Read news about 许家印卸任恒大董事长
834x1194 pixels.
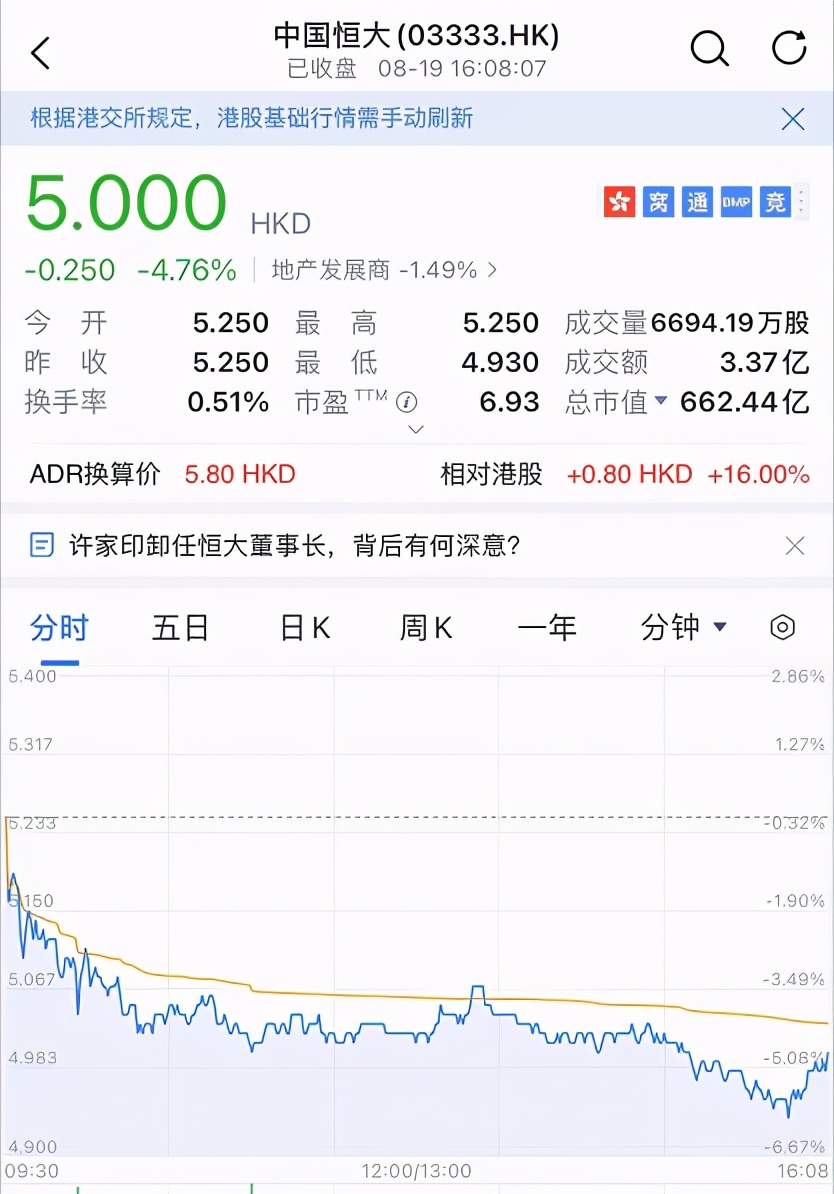294,546
